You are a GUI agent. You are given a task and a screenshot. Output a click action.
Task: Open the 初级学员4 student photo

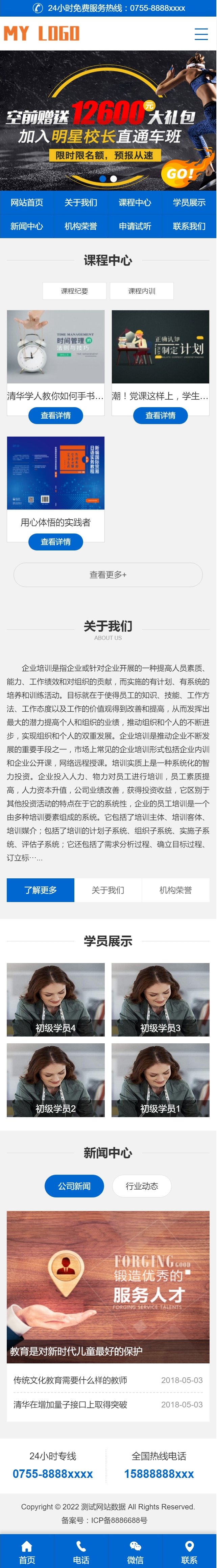coord(55,1000)
